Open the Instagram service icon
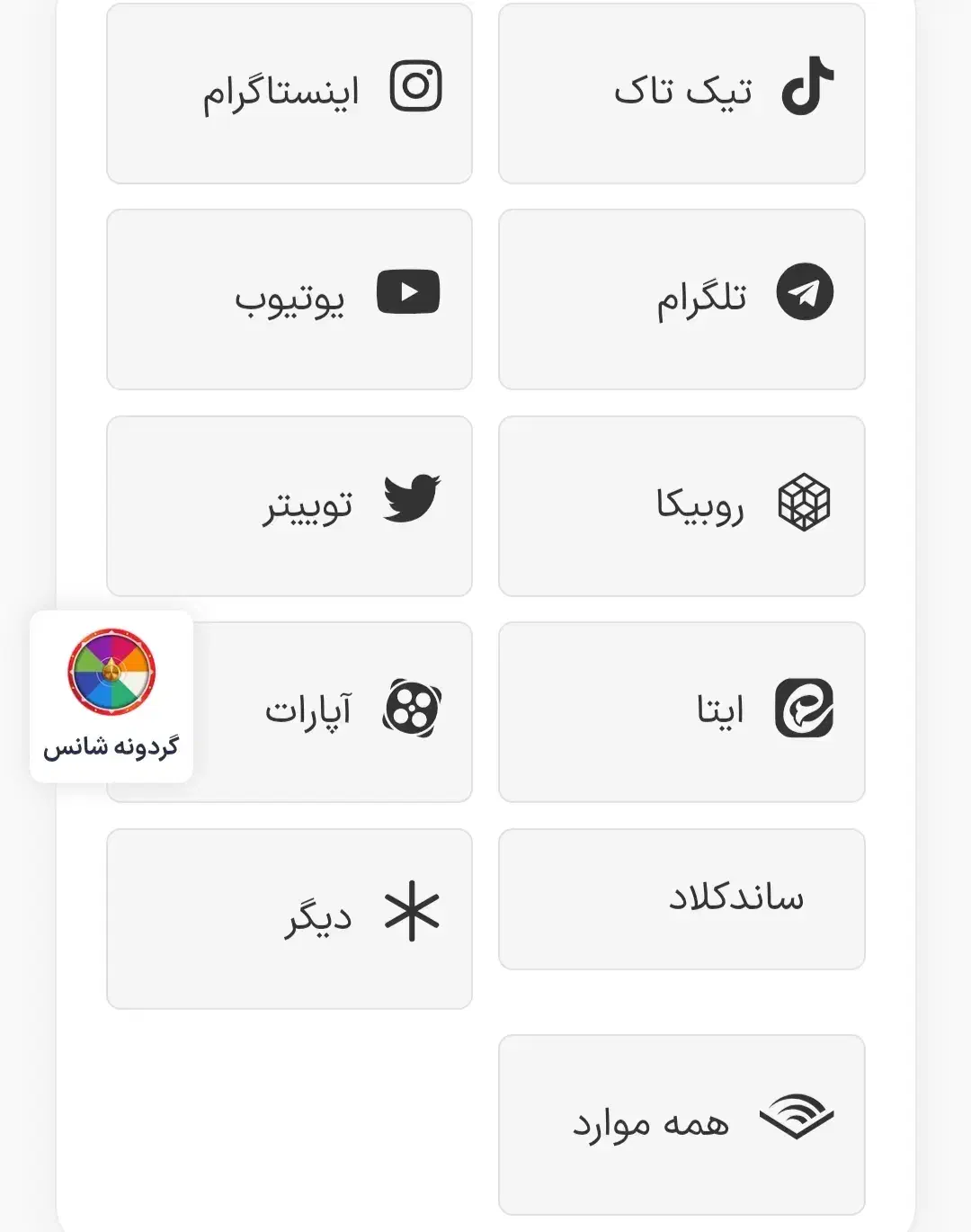971x1232 pixels. point(416,84)
